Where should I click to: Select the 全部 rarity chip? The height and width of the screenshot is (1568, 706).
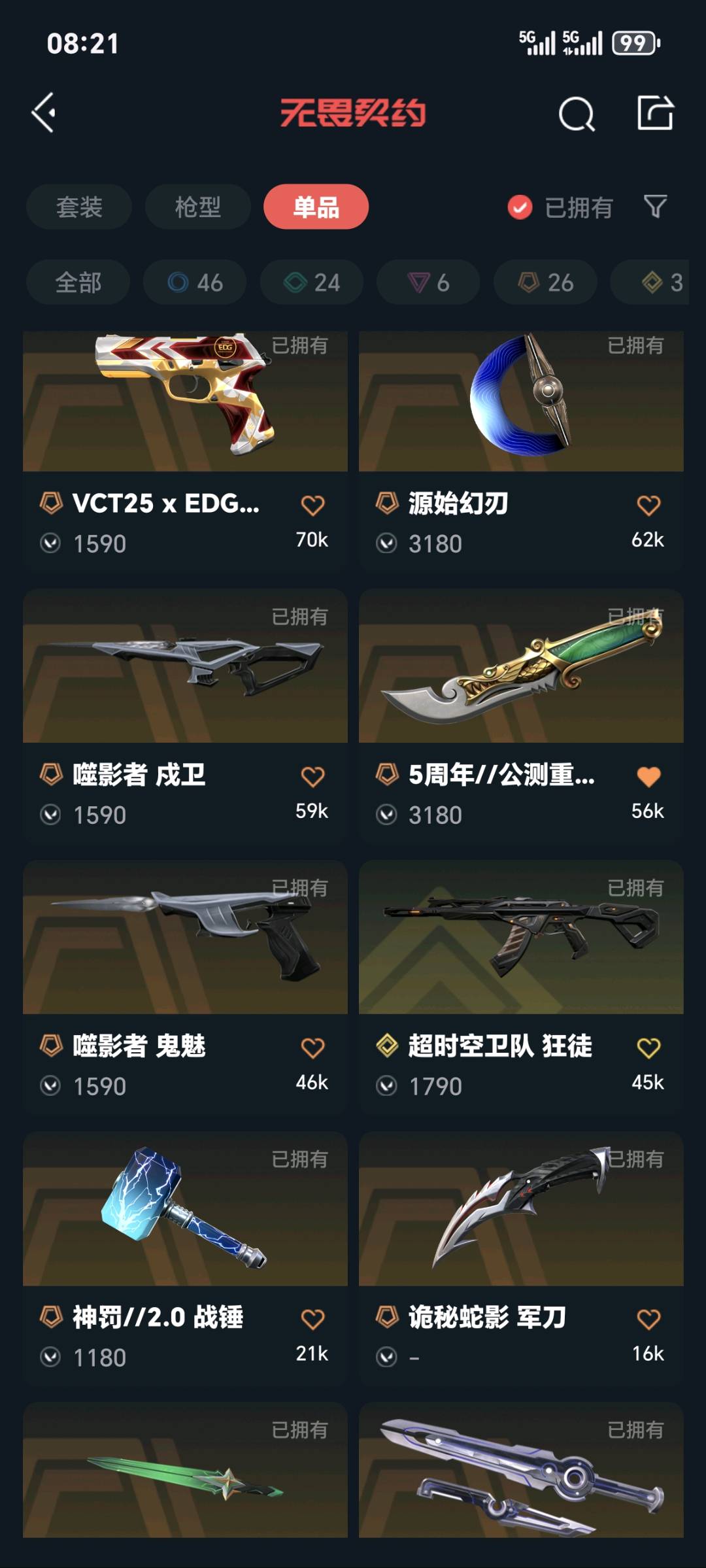coord(78,282)
